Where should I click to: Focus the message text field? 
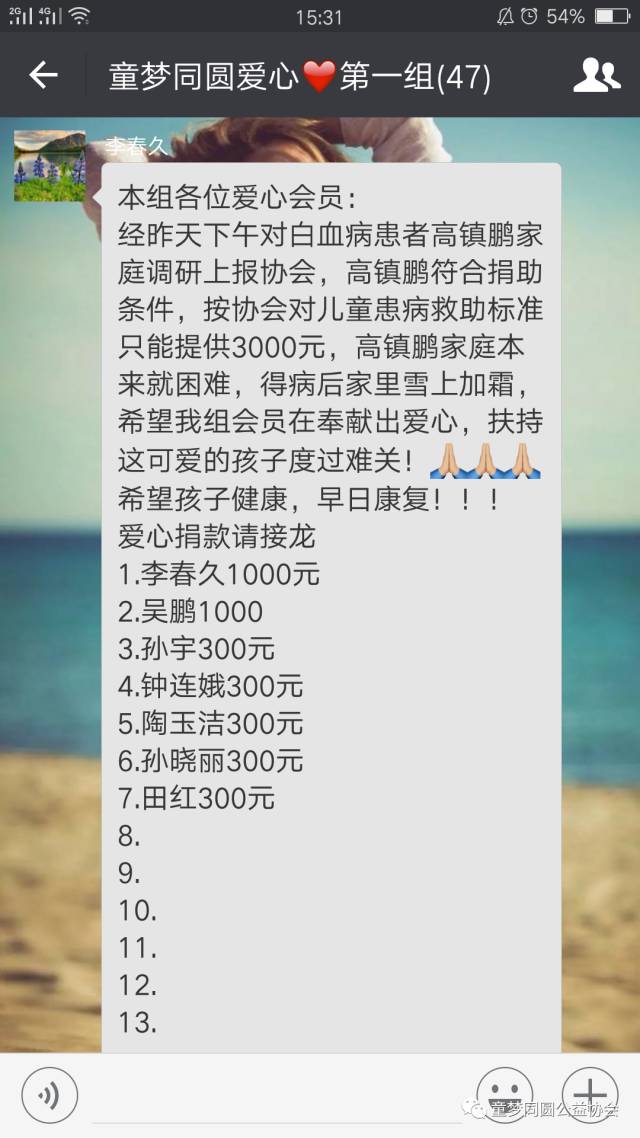coord(278,1094)
